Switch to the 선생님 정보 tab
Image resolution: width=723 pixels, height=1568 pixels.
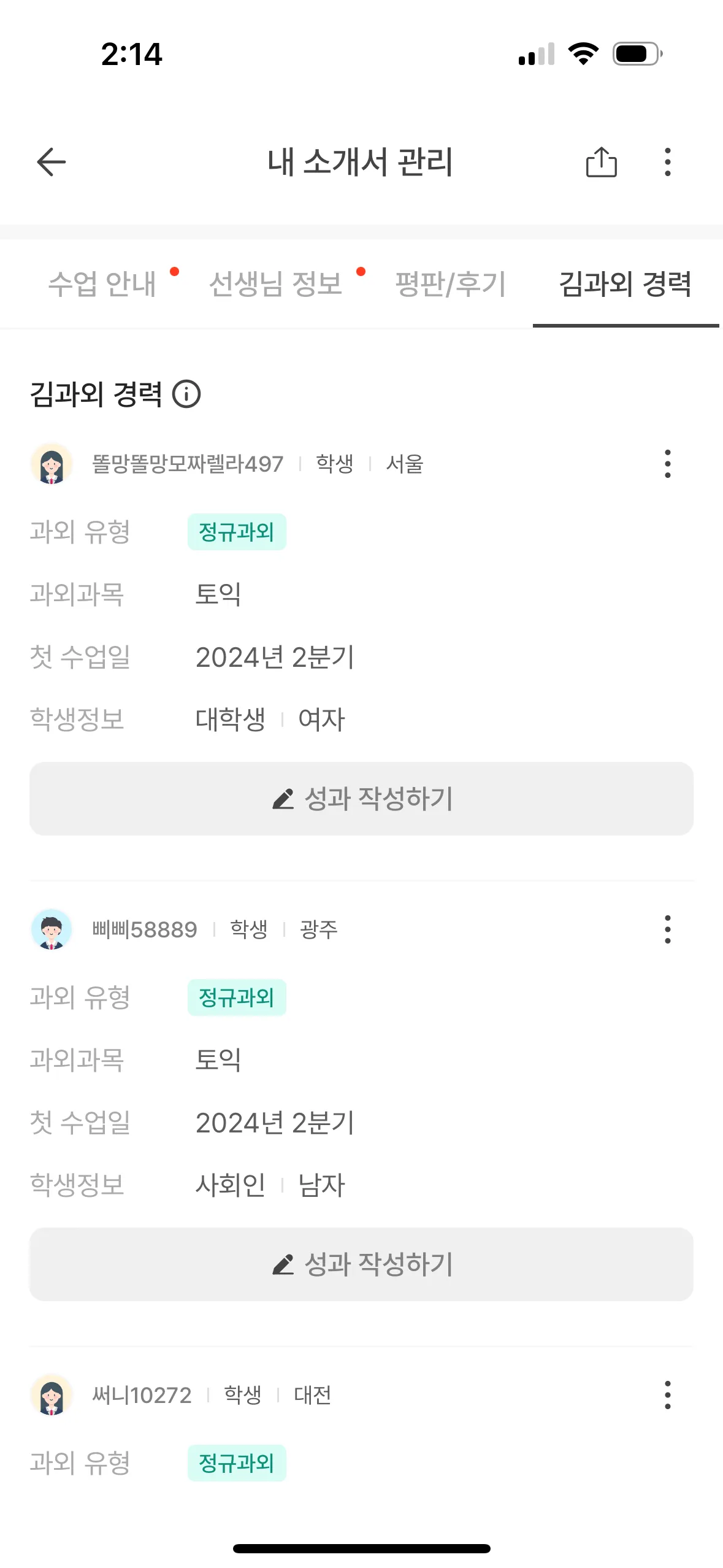pos(275,284)
